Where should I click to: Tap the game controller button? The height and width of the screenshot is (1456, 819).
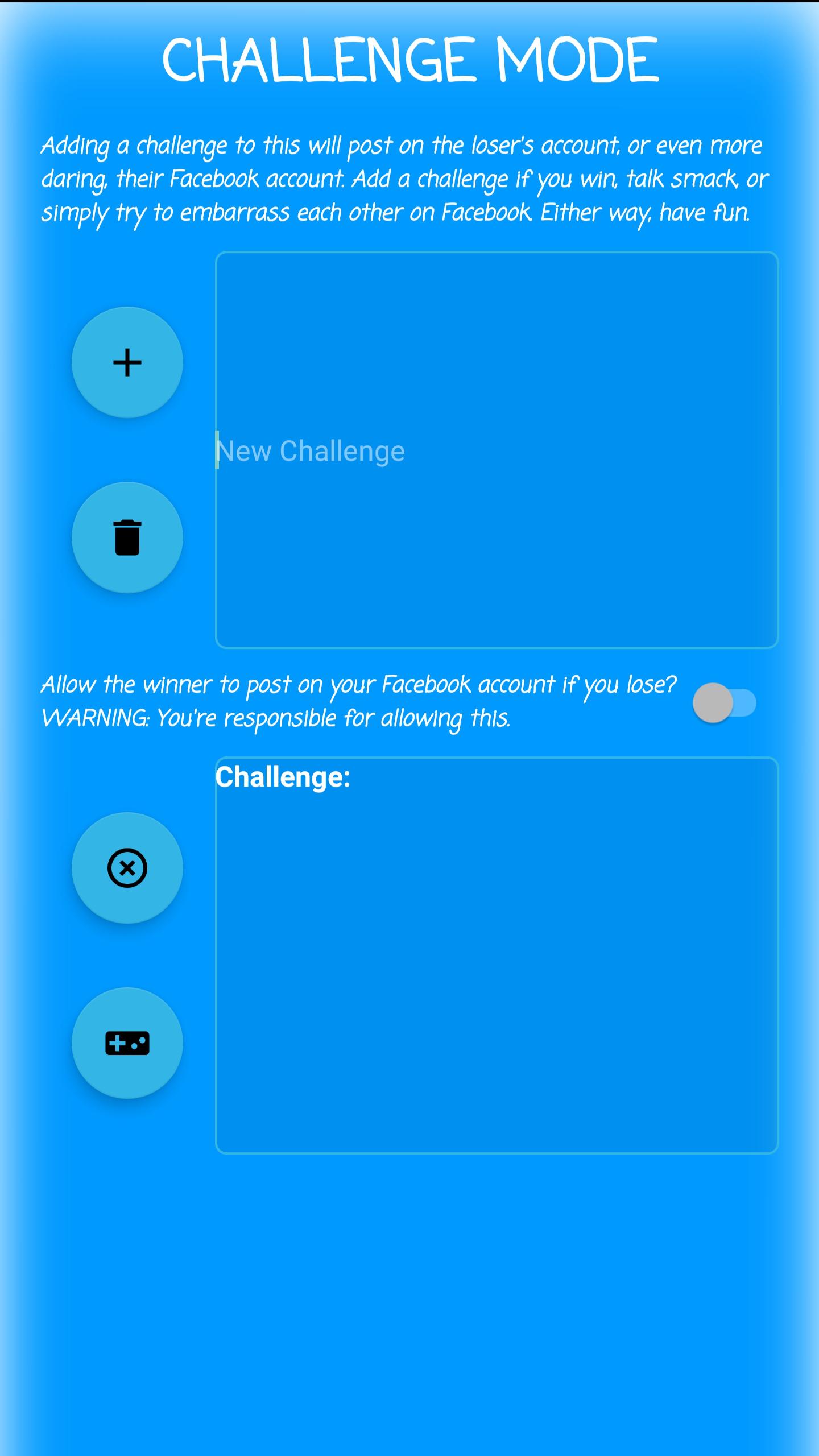coord(127,1043)
